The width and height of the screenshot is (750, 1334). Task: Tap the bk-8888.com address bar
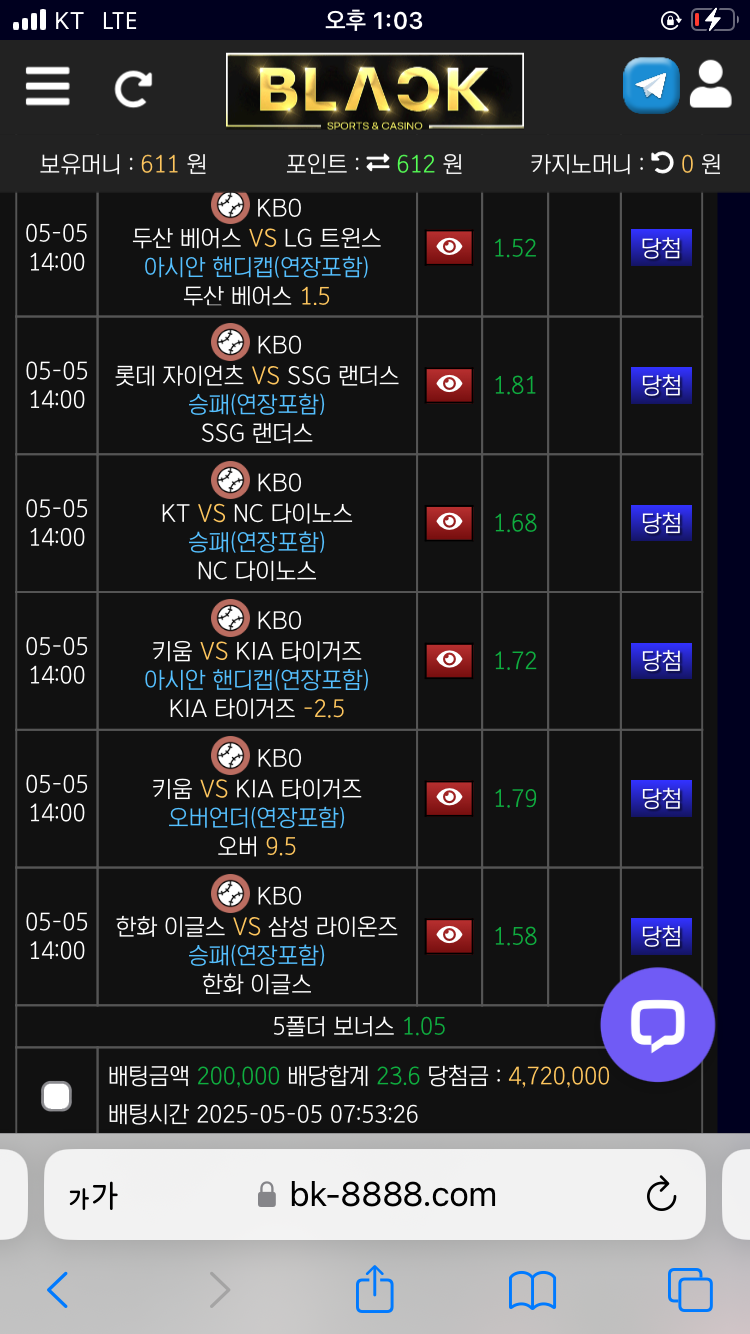(x=392, y=1194)
